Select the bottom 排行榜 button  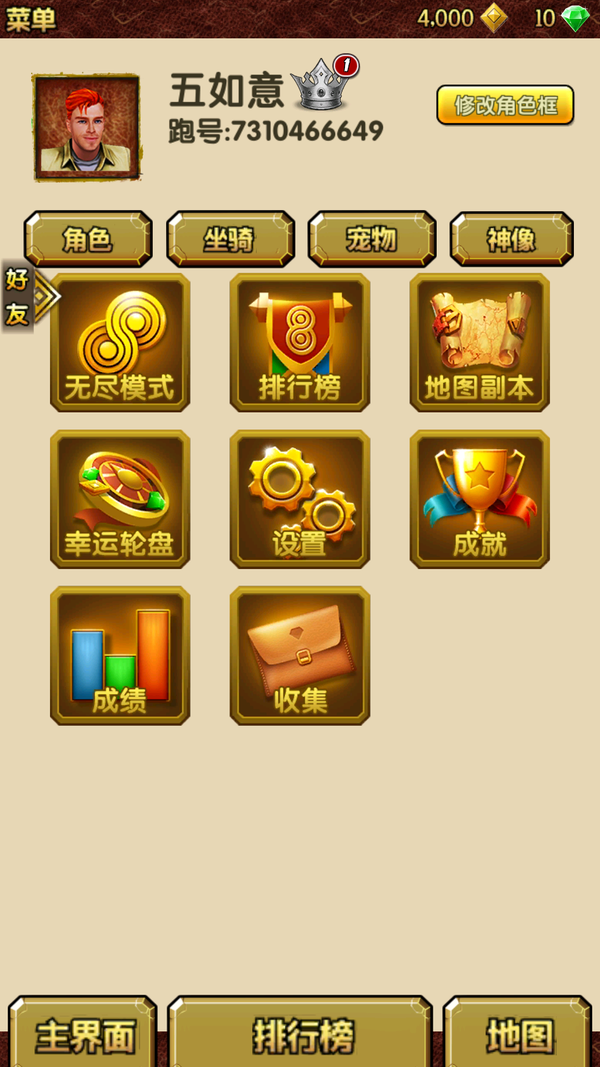pos(300,1032)
